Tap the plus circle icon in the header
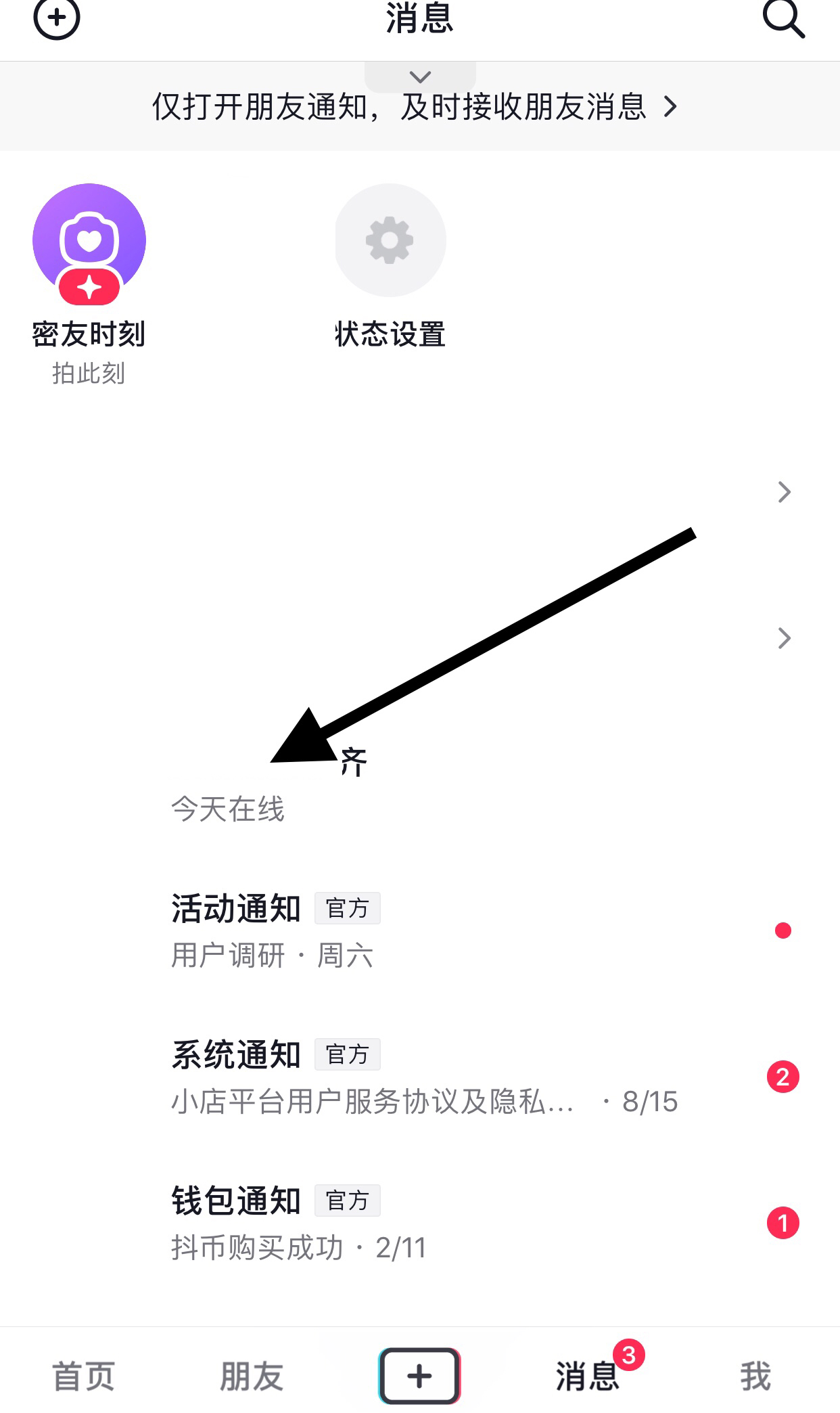 [x=57, y=18]
